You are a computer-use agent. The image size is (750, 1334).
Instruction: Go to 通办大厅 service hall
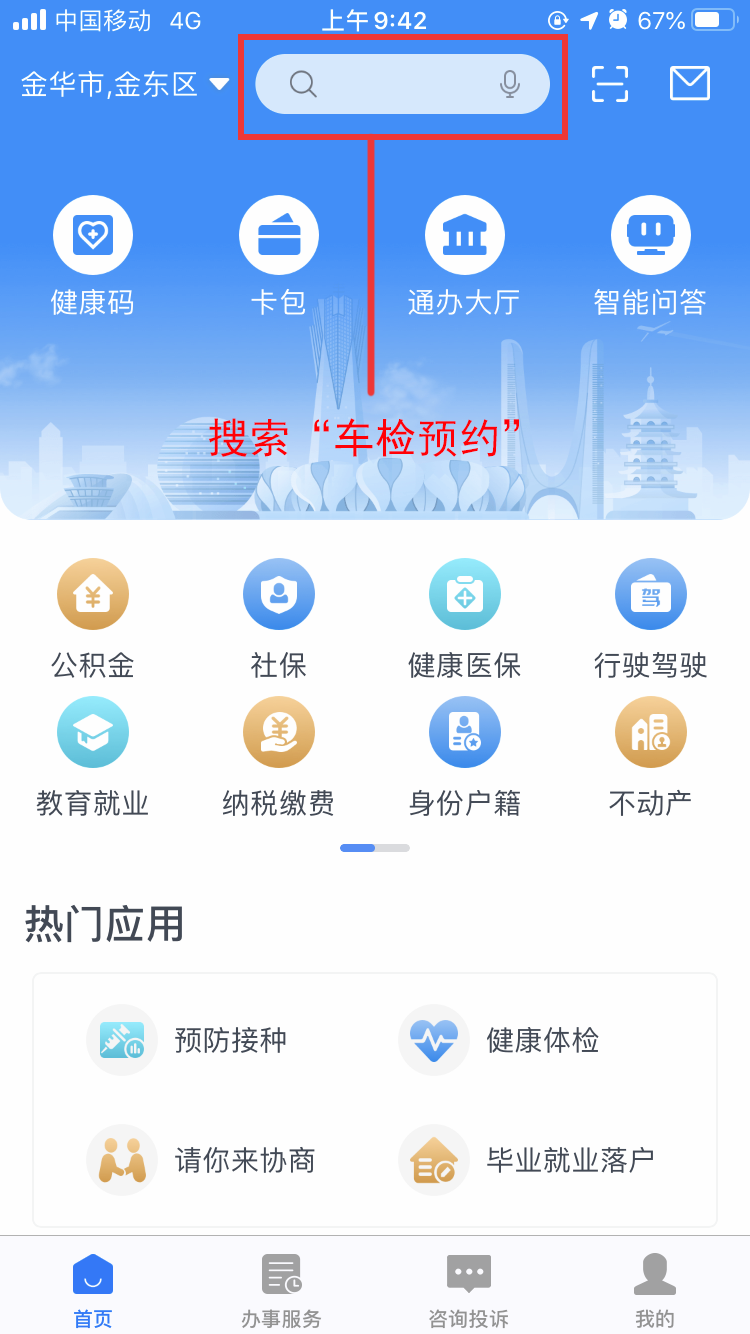click(x=464, y=255)
